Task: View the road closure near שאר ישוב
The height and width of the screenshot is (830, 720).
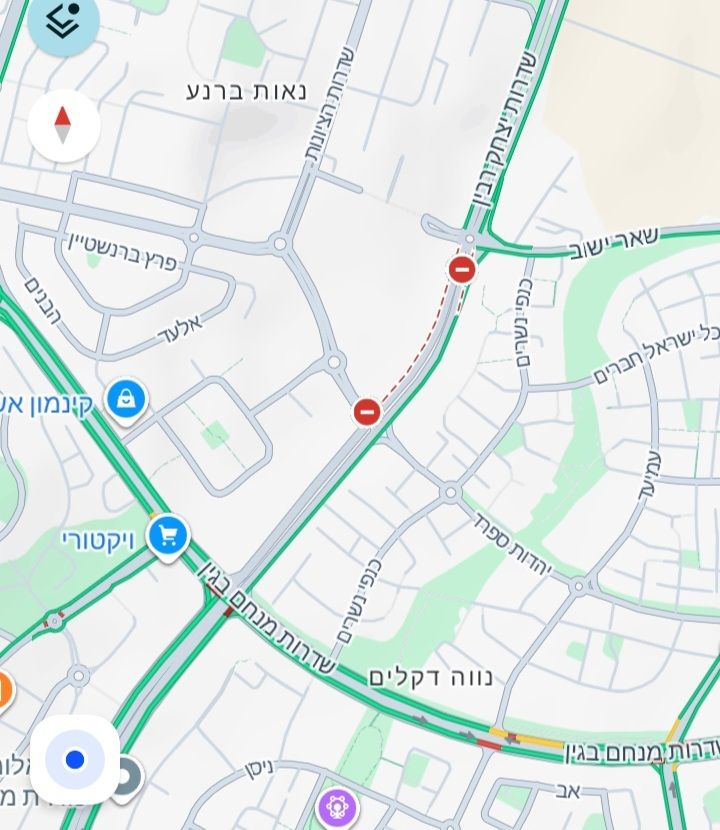Action: (461, 269)
